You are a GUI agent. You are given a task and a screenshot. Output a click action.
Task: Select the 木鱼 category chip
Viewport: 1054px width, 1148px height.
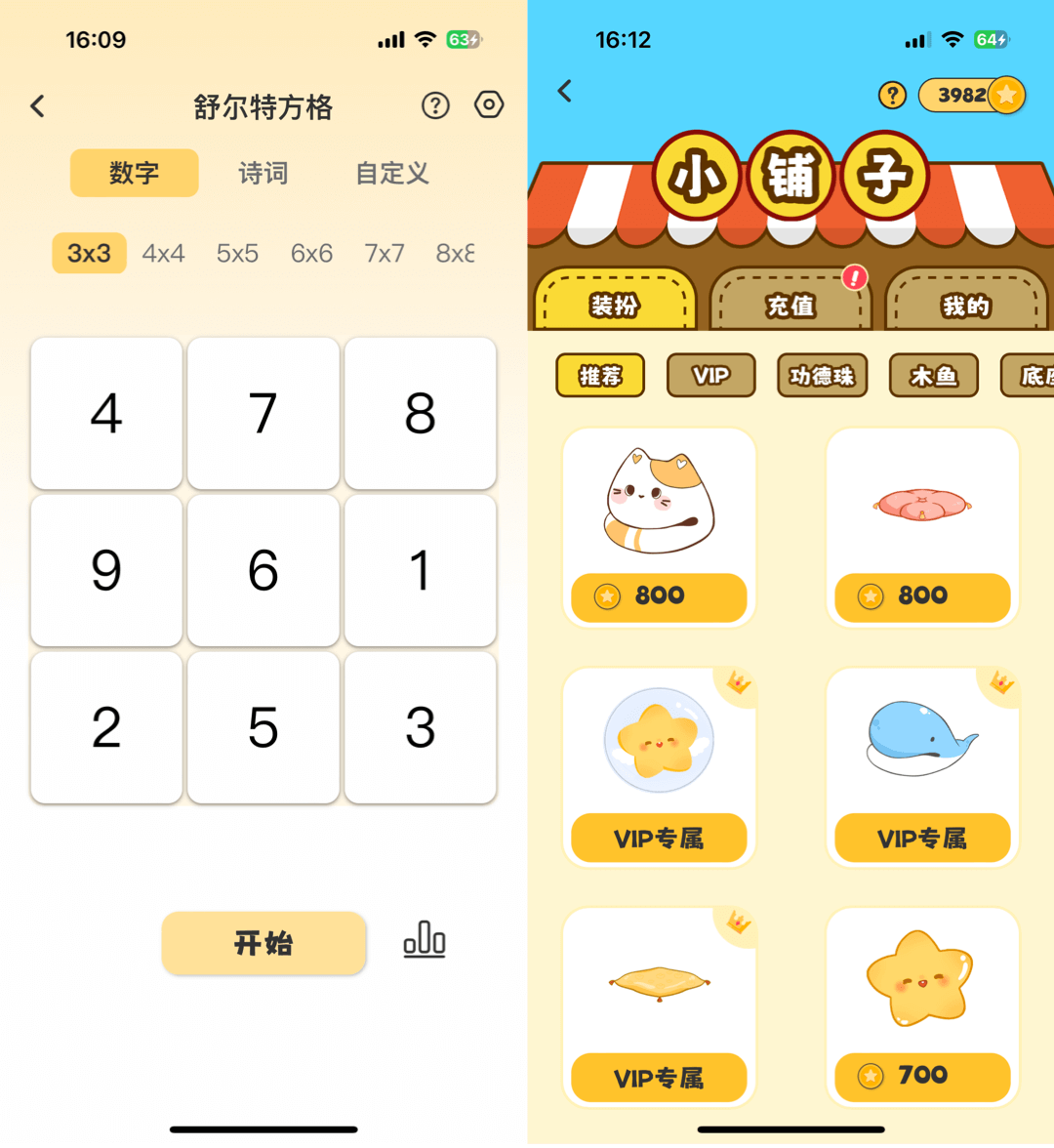[933, 376]
